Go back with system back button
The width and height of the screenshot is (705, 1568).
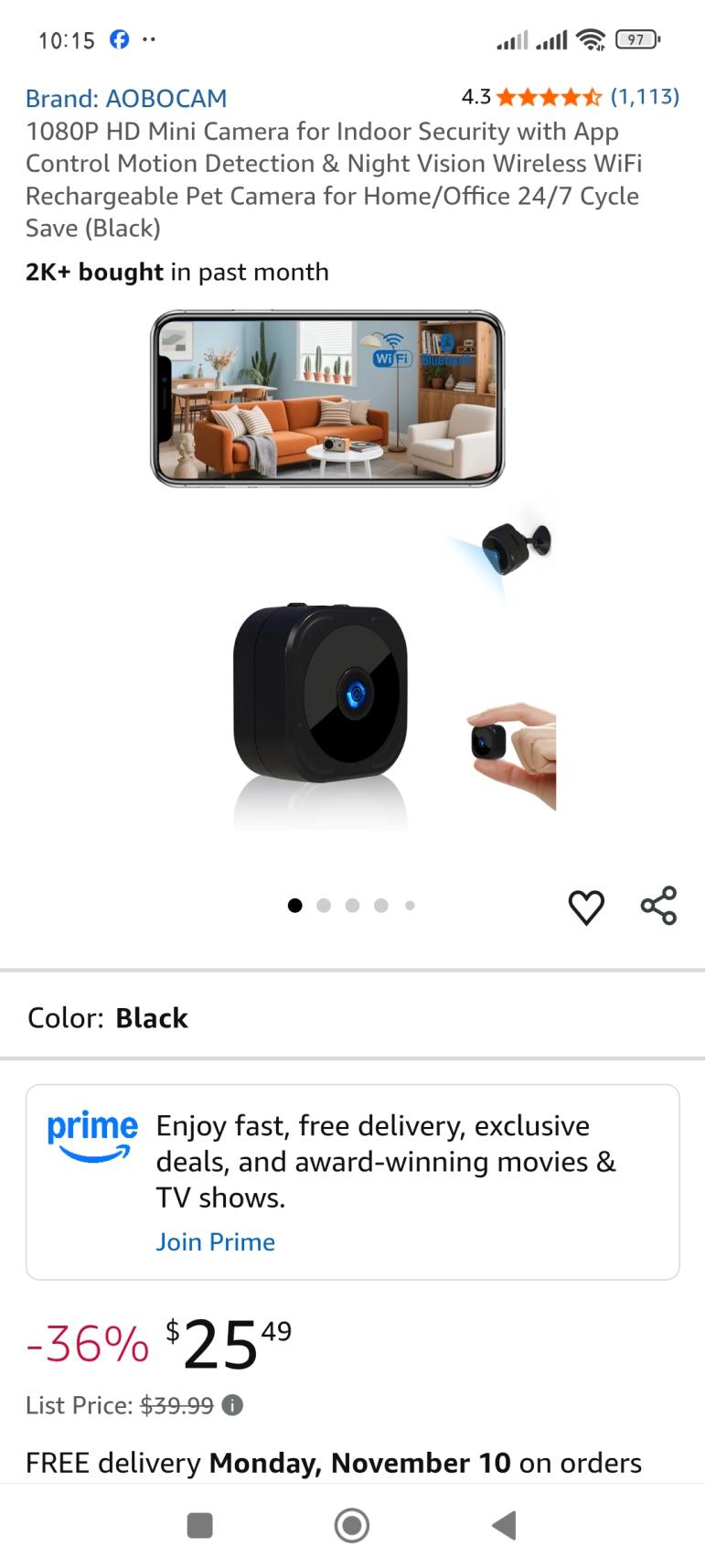pos(504,1525)
